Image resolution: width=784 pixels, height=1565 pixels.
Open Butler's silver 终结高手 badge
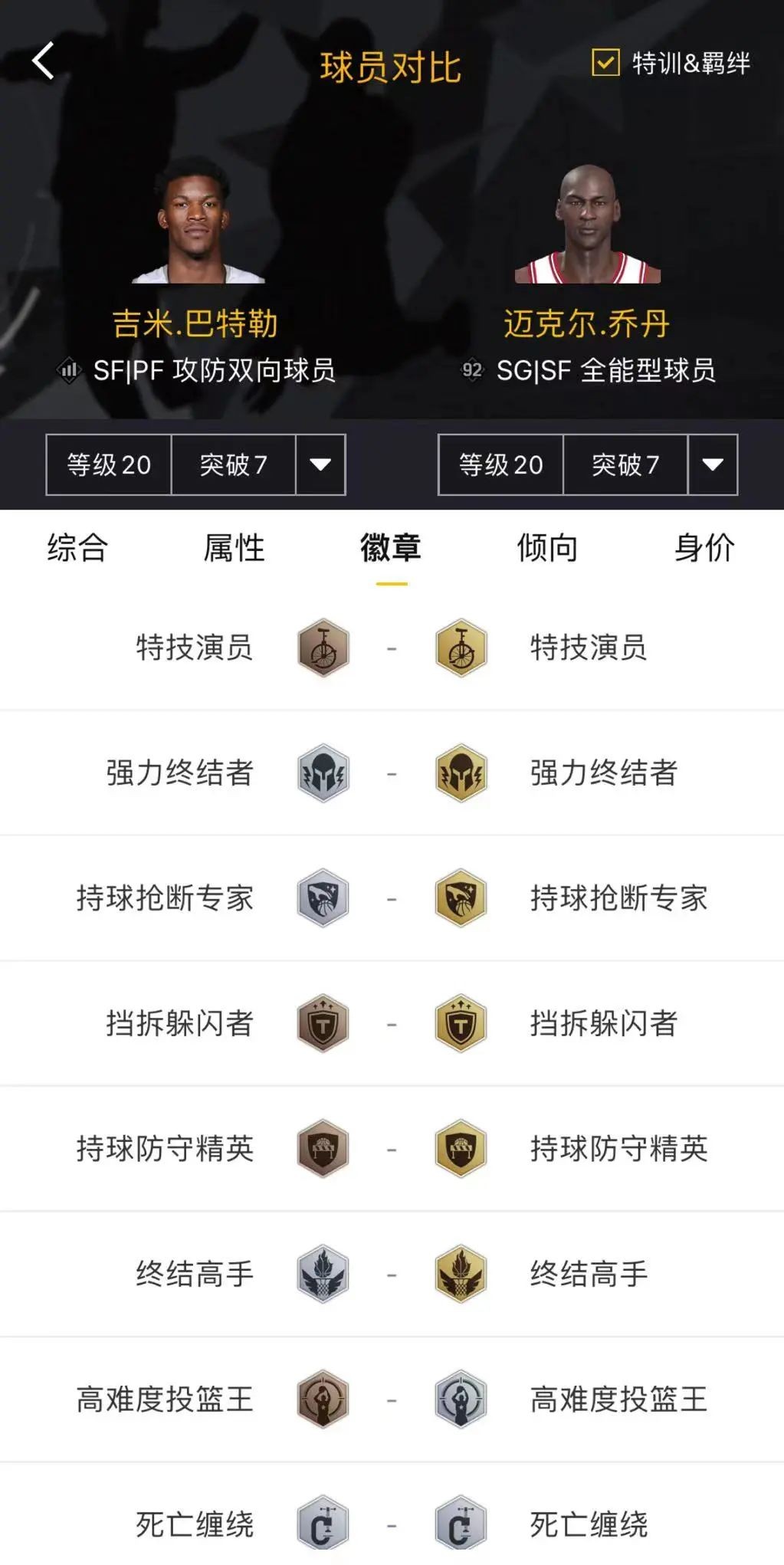pos(323,1272)
